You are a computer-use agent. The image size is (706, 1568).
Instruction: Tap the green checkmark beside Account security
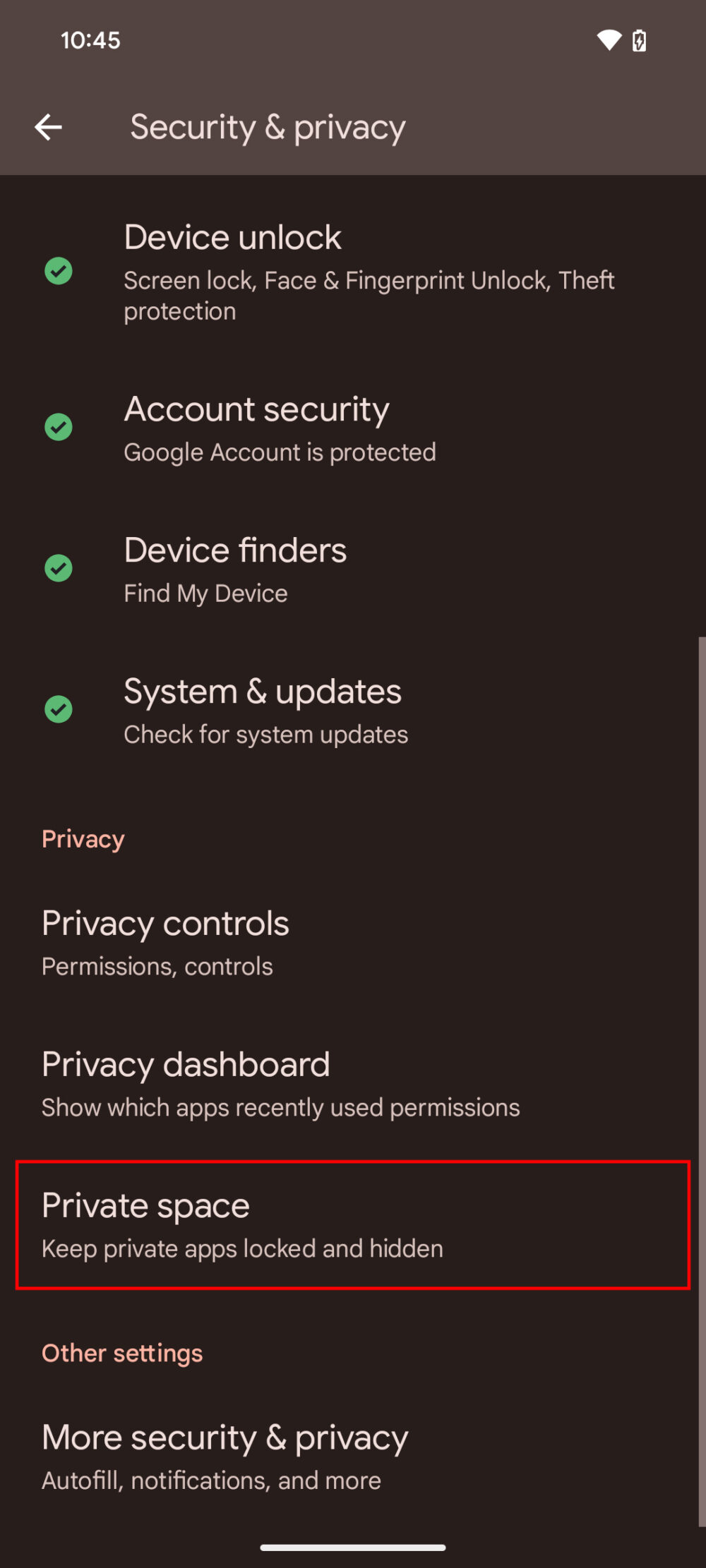[x=59, y=426]
